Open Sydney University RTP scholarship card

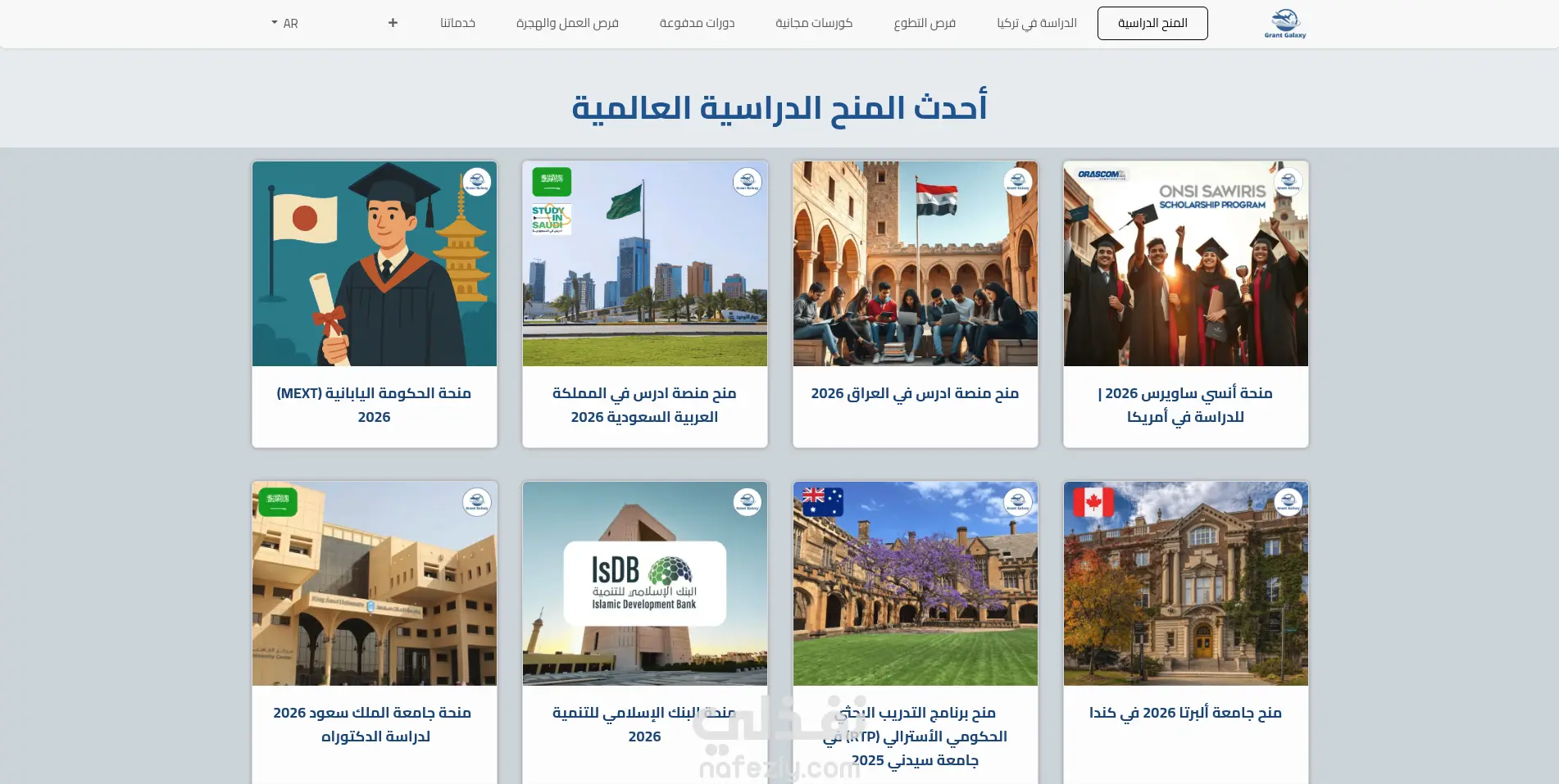click(x=916, y=632)
